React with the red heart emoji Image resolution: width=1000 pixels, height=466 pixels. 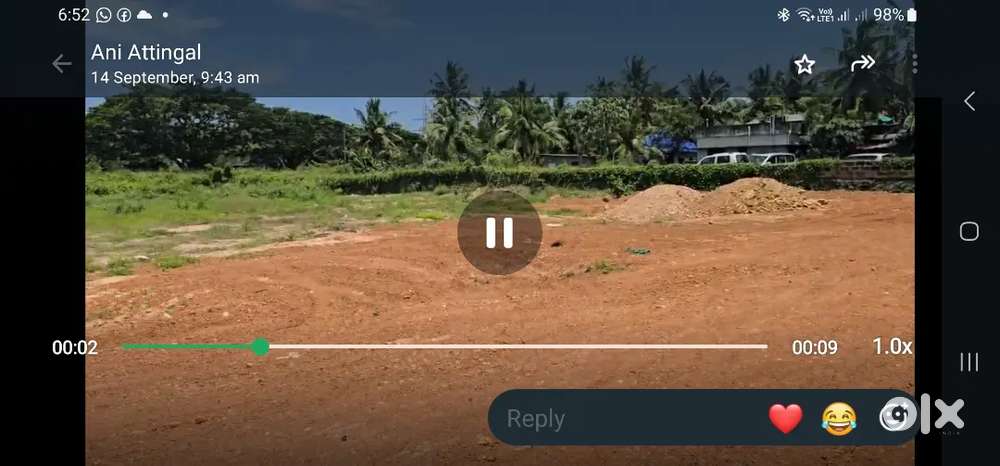click(785, 419)
